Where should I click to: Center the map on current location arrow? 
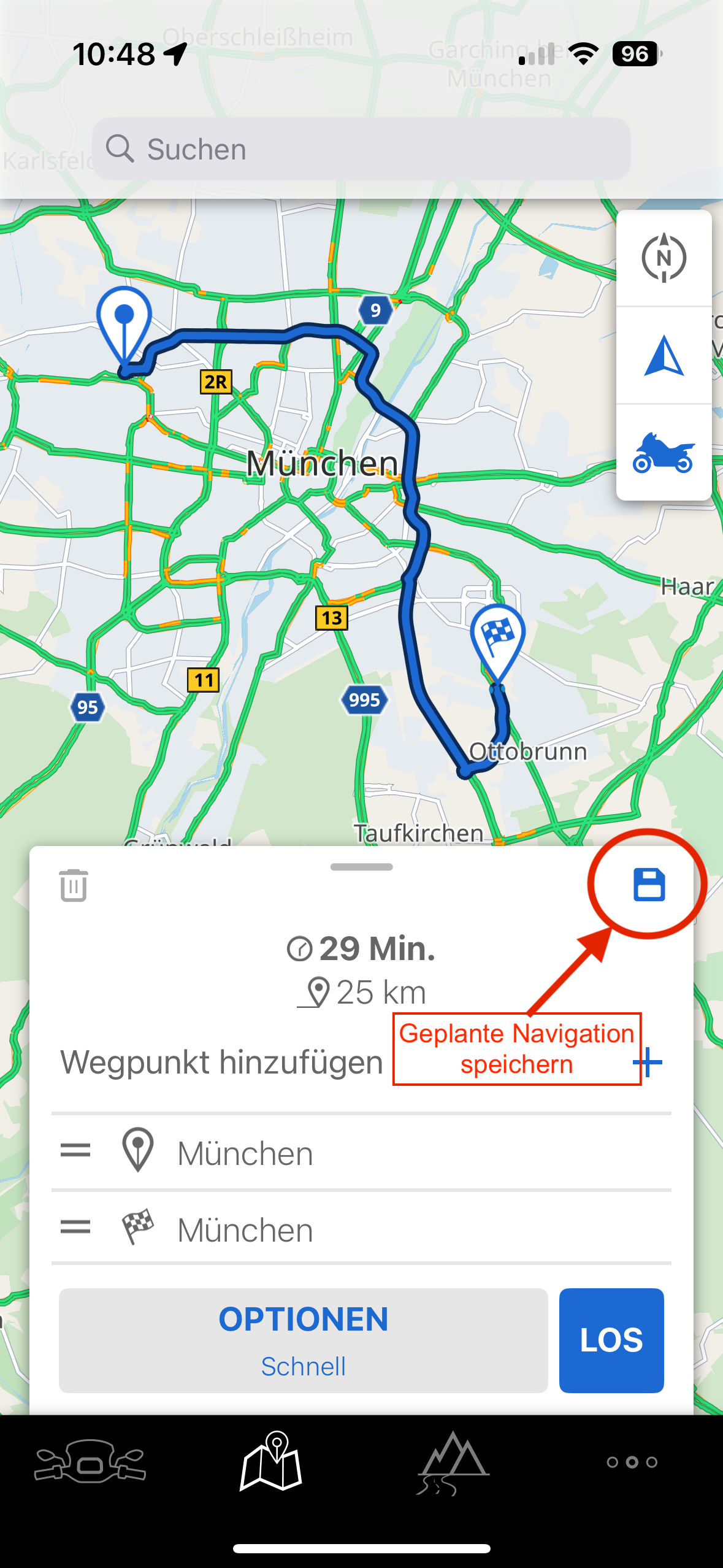tap(664, 356)
